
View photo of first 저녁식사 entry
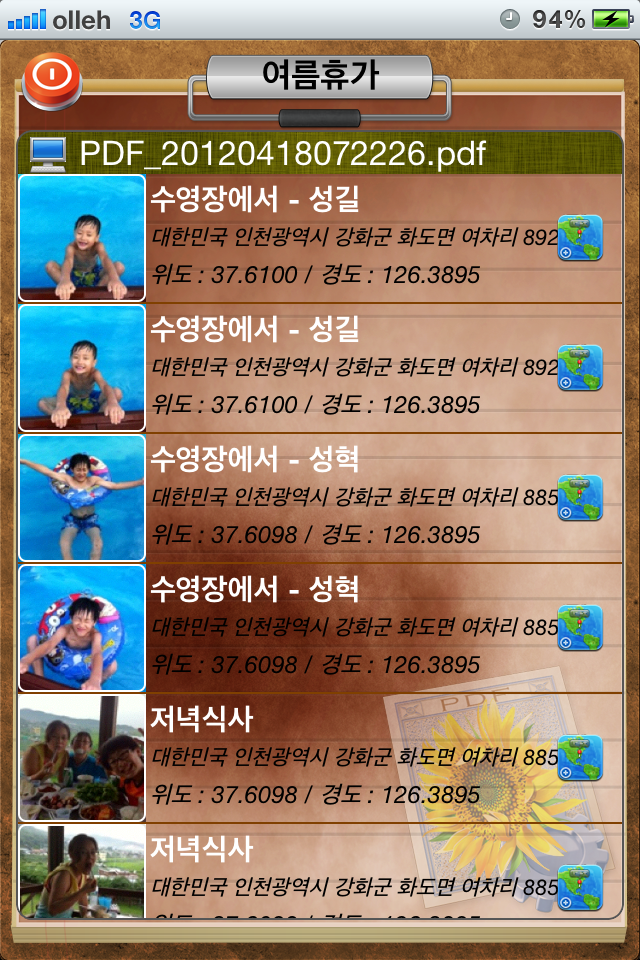82,758
